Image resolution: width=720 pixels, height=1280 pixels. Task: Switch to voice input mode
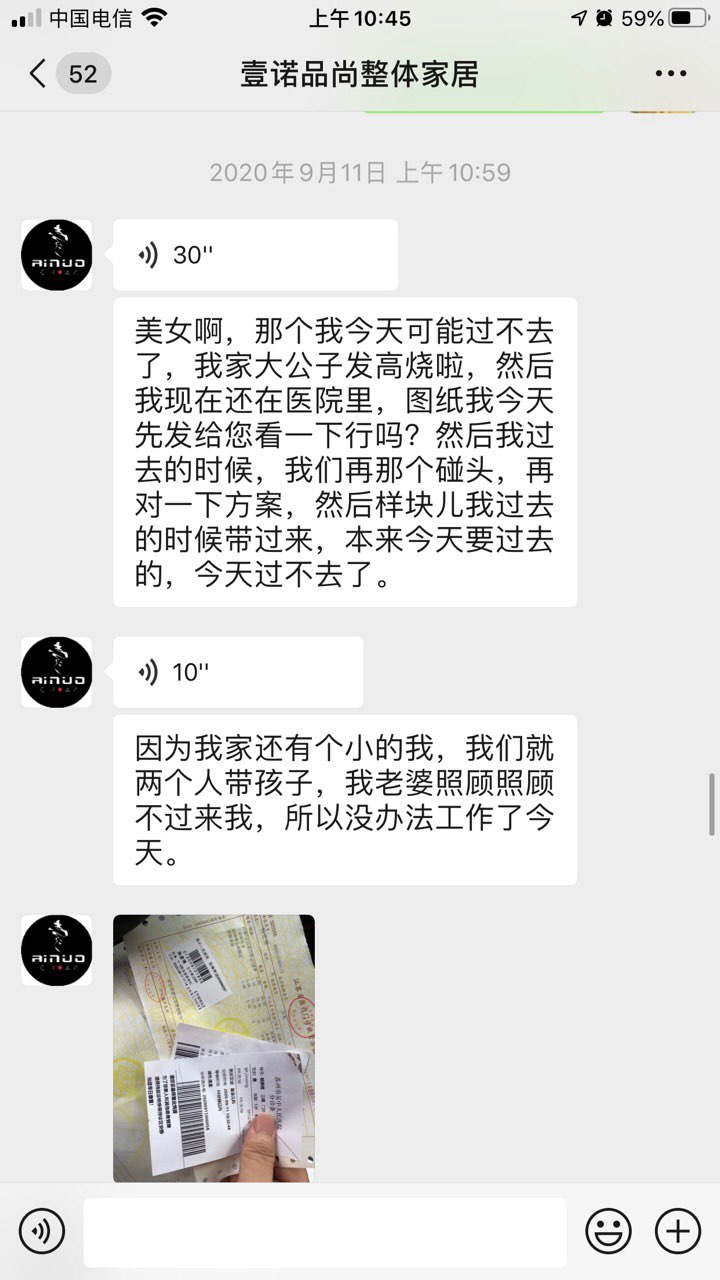pos(41,1231)
